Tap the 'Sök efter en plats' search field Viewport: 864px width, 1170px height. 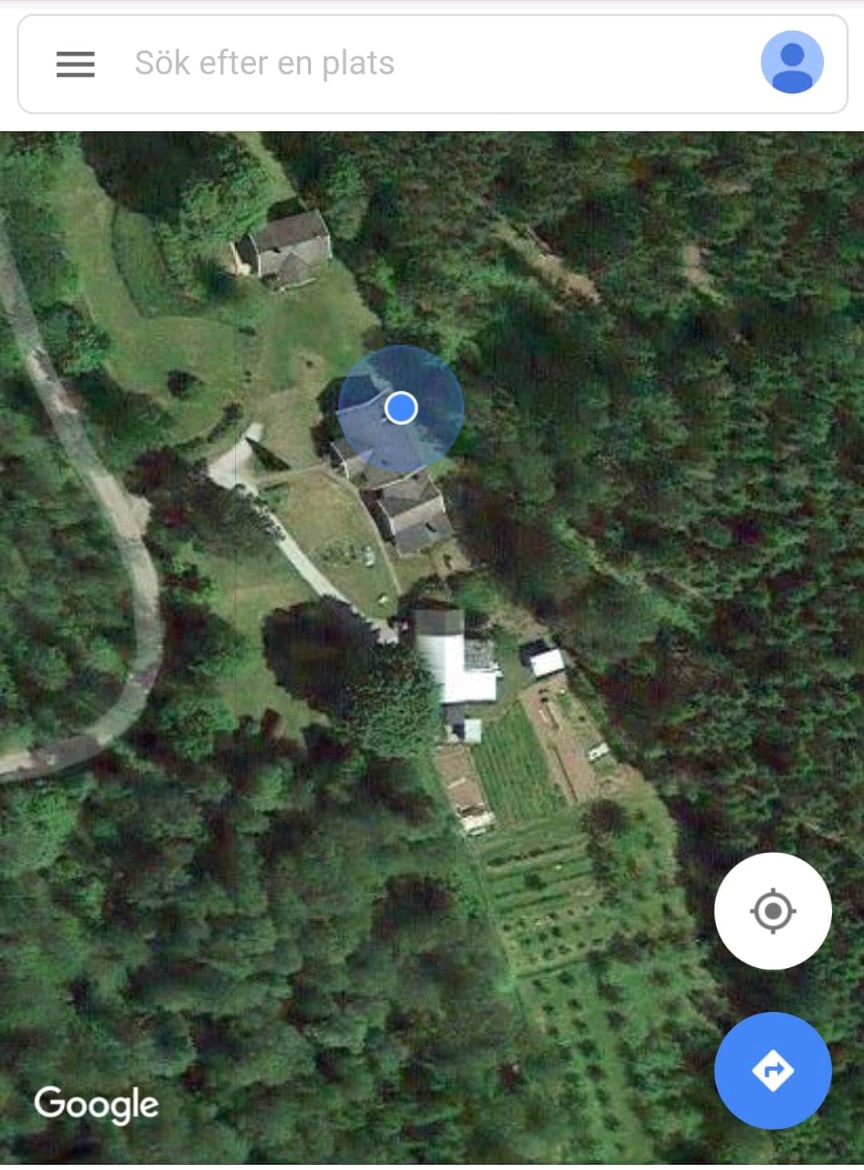(x=400, y=64)
